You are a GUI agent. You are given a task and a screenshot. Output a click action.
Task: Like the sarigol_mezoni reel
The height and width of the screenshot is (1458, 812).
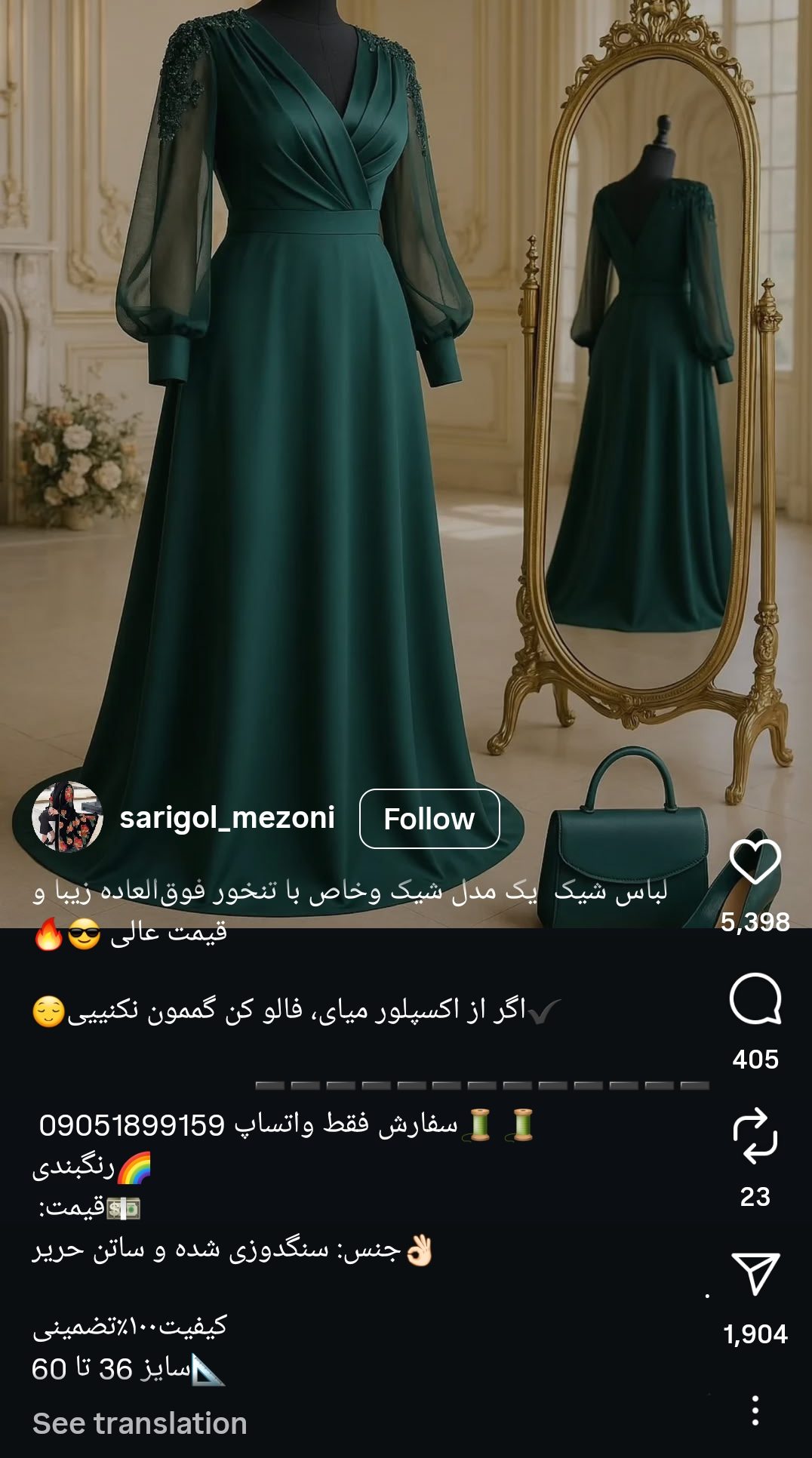tap(755, 861)
